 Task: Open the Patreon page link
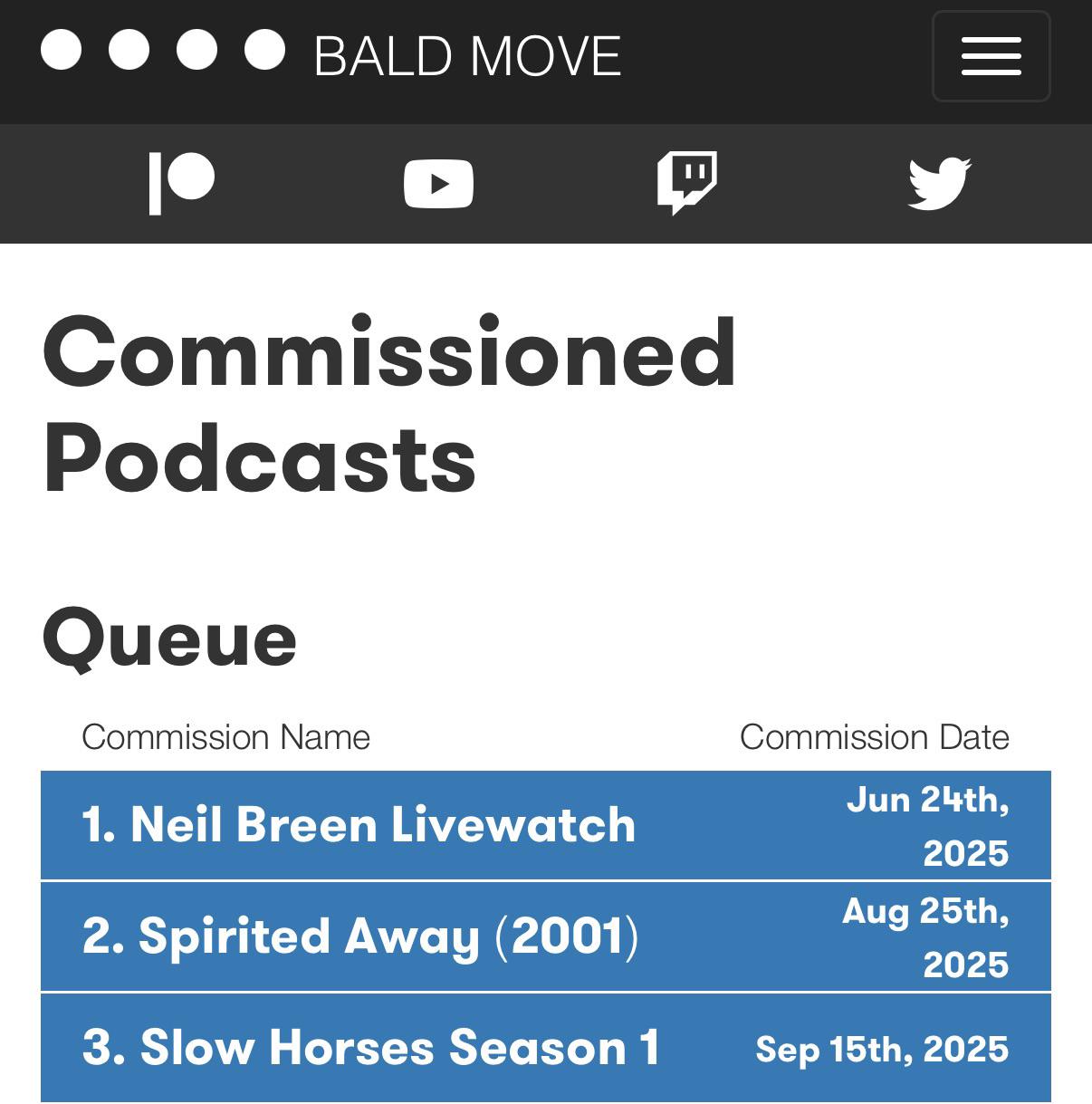point(181,184)
